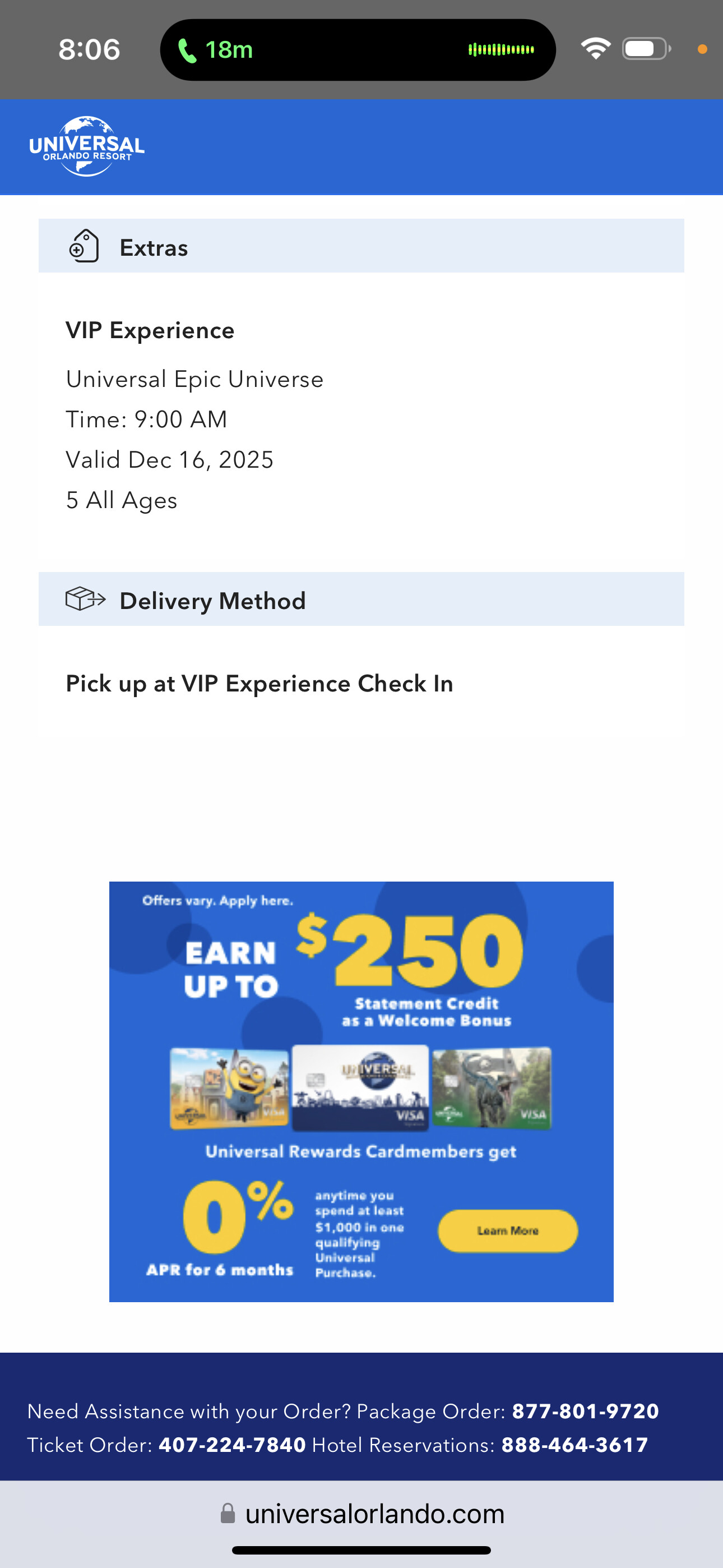The image size is (723, 1568).
Task: Call Ticket Order number 407-224-7840
Action: [232, 1445]
